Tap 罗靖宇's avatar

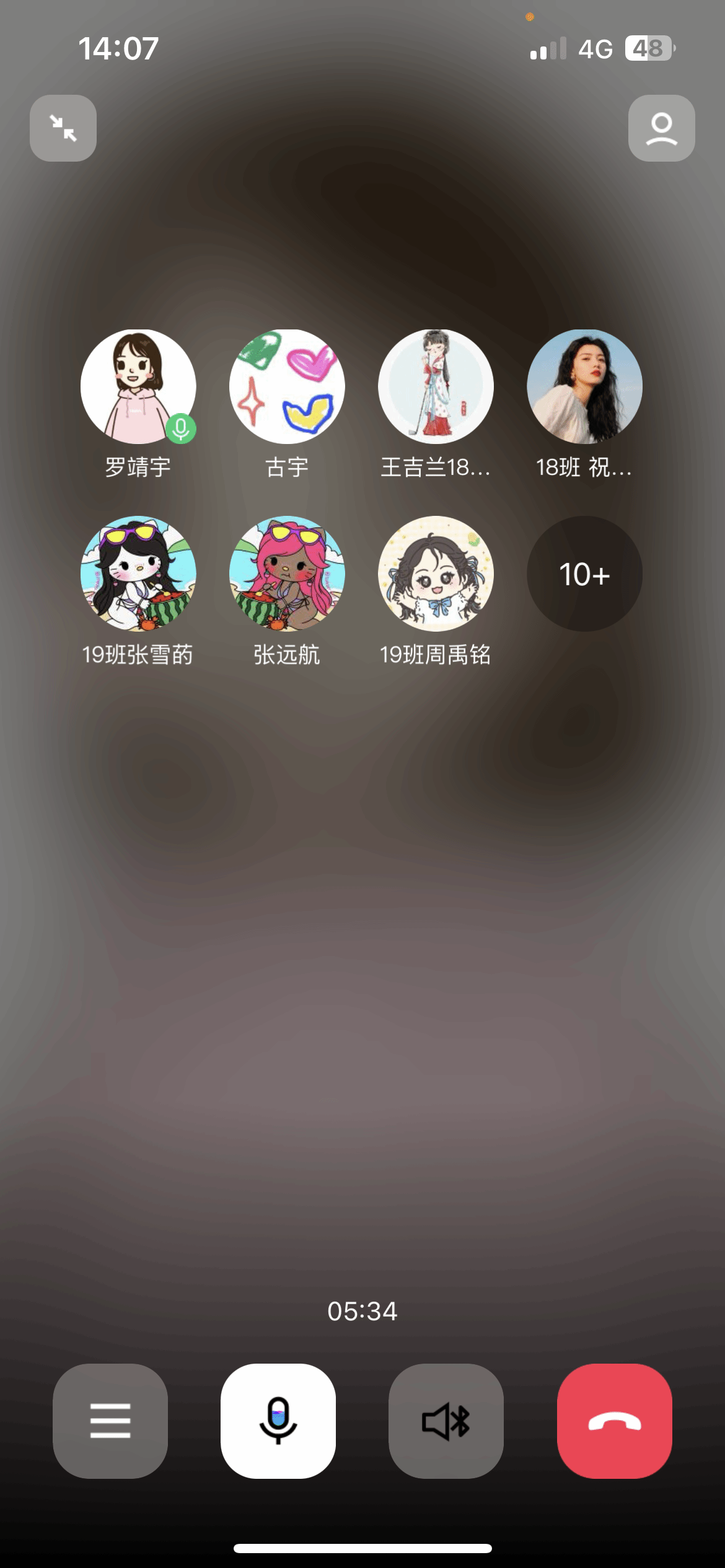(138, 387)
